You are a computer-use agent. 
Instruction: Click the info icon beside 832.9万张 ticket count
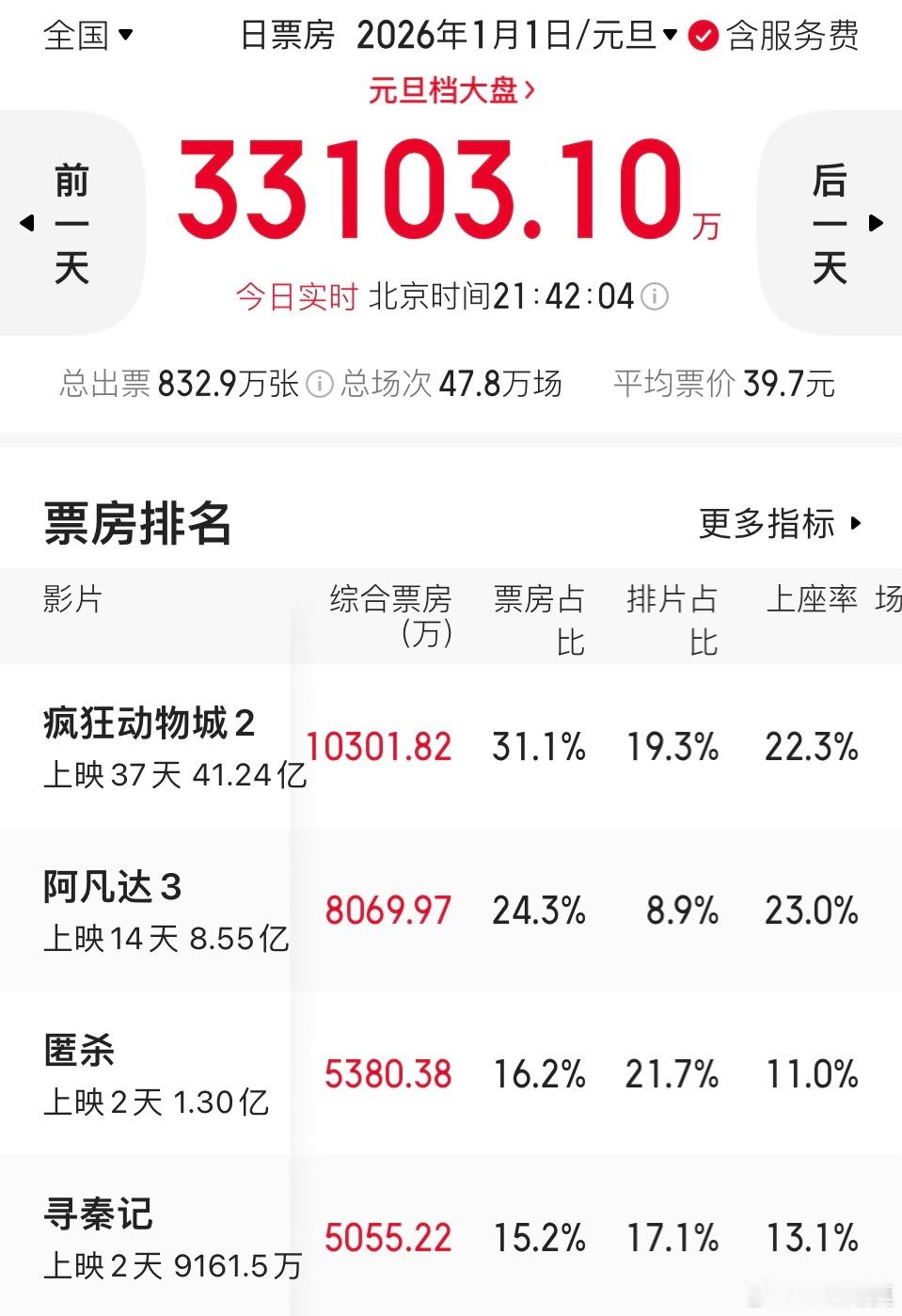pos(320,384)
